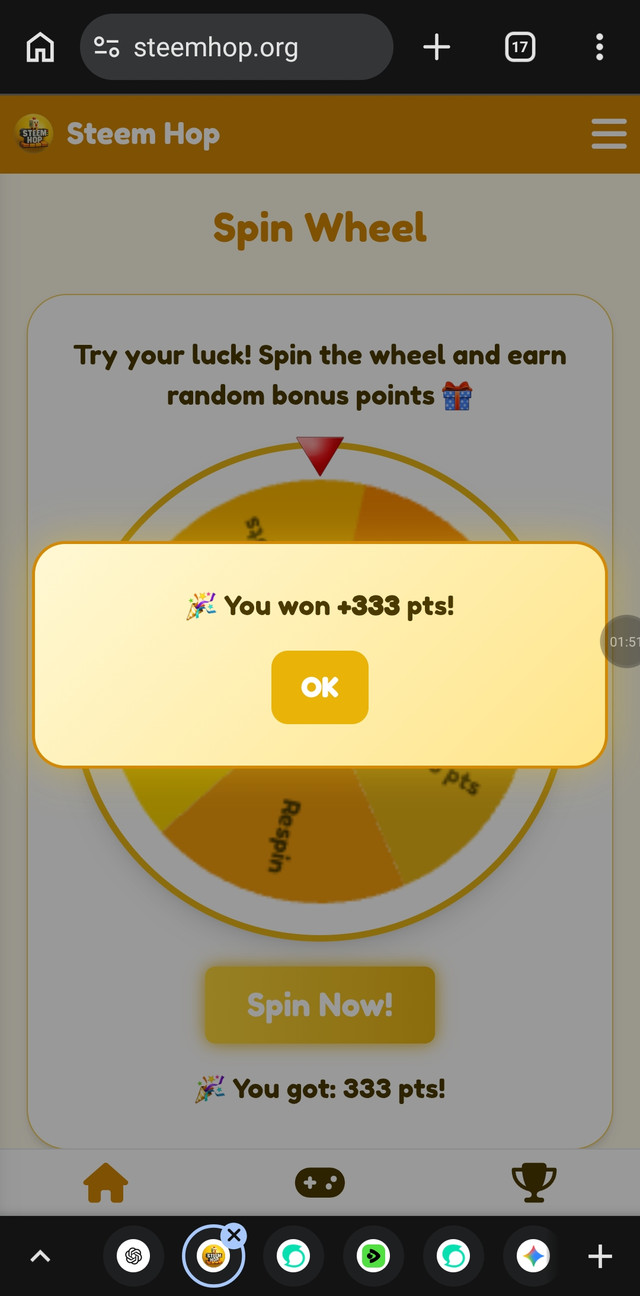View the 17 open tabs
Image resolution: width=640 pixels, height=1296 pixels.
[x=520, y=47]
